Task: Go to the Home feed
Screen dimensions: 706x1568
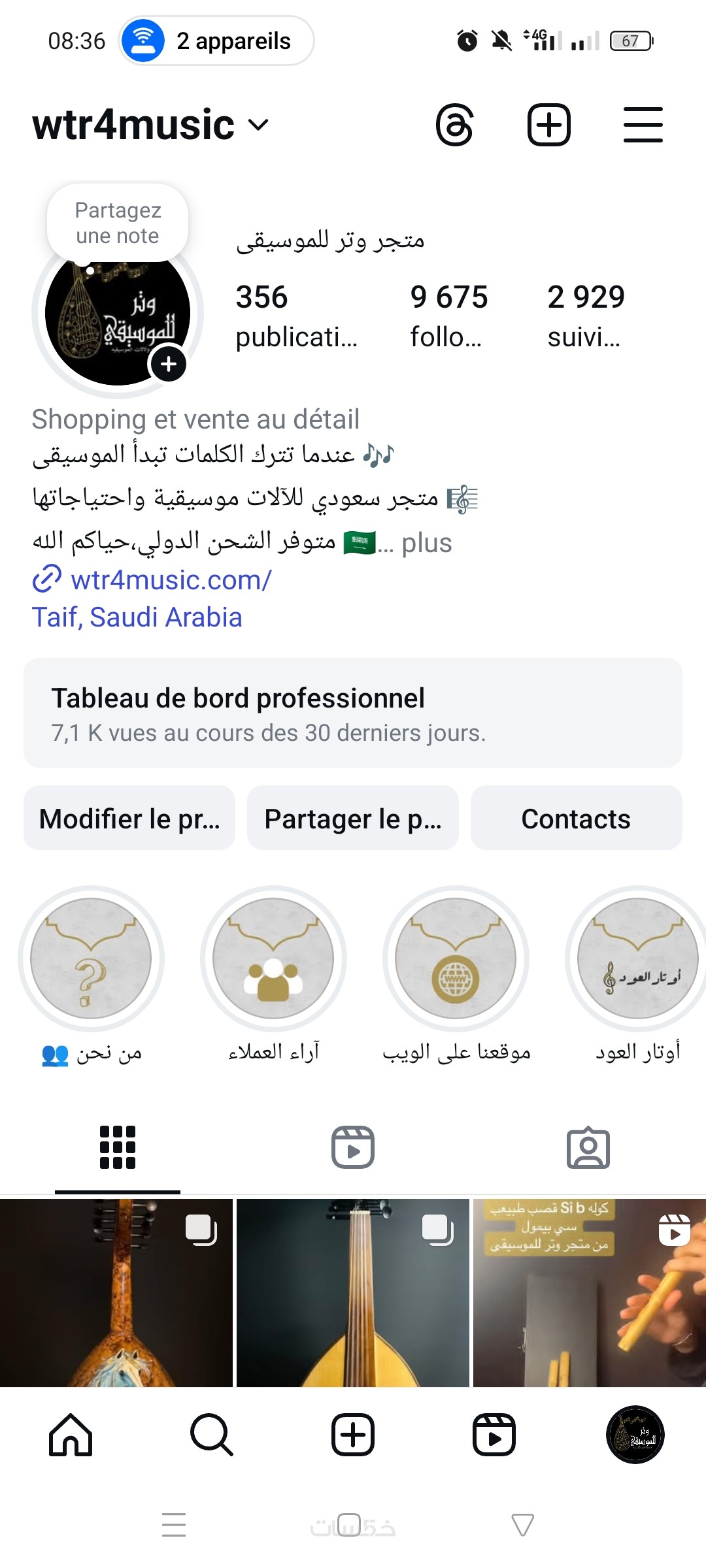Action: point(71,1435)
